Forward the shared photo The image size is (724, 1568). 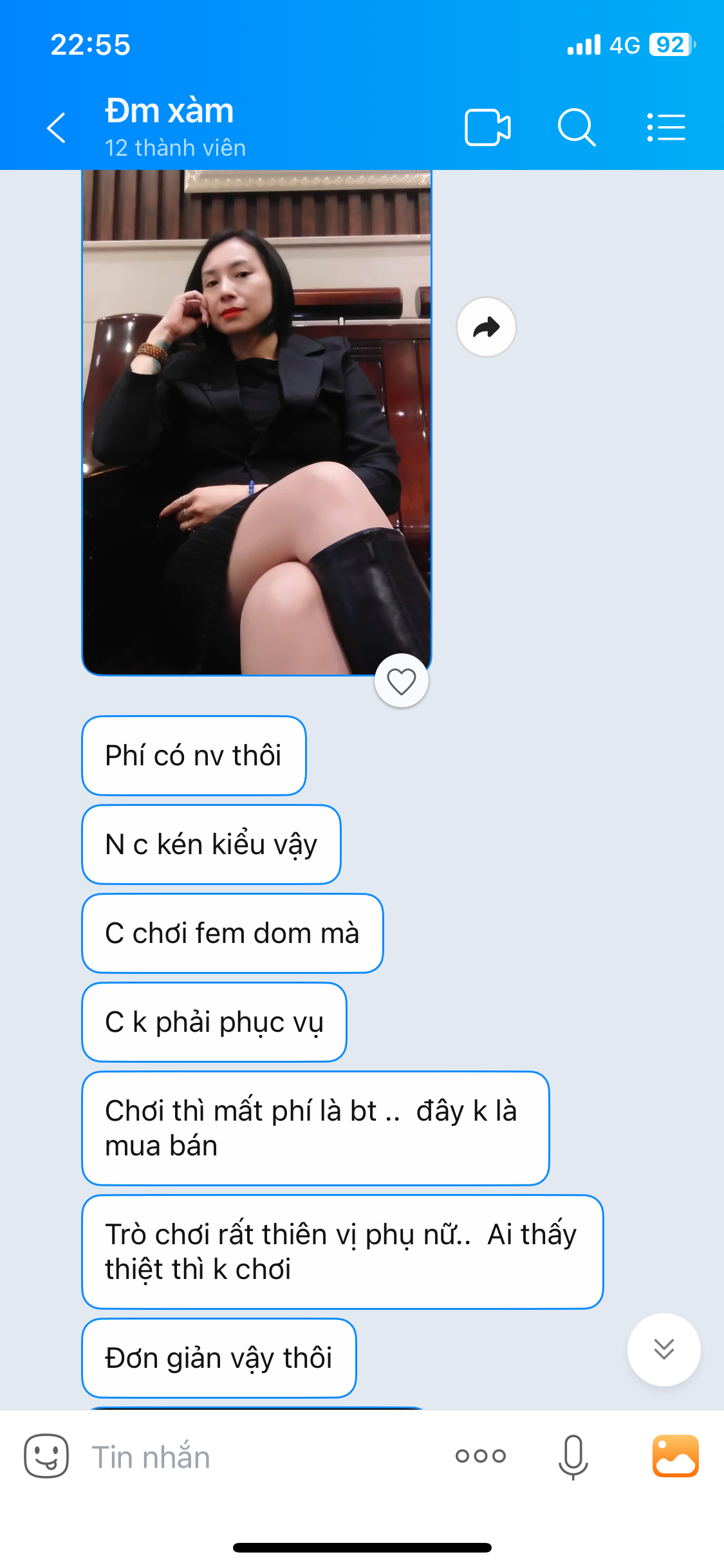pyautogui.click(x=486, y=327)
